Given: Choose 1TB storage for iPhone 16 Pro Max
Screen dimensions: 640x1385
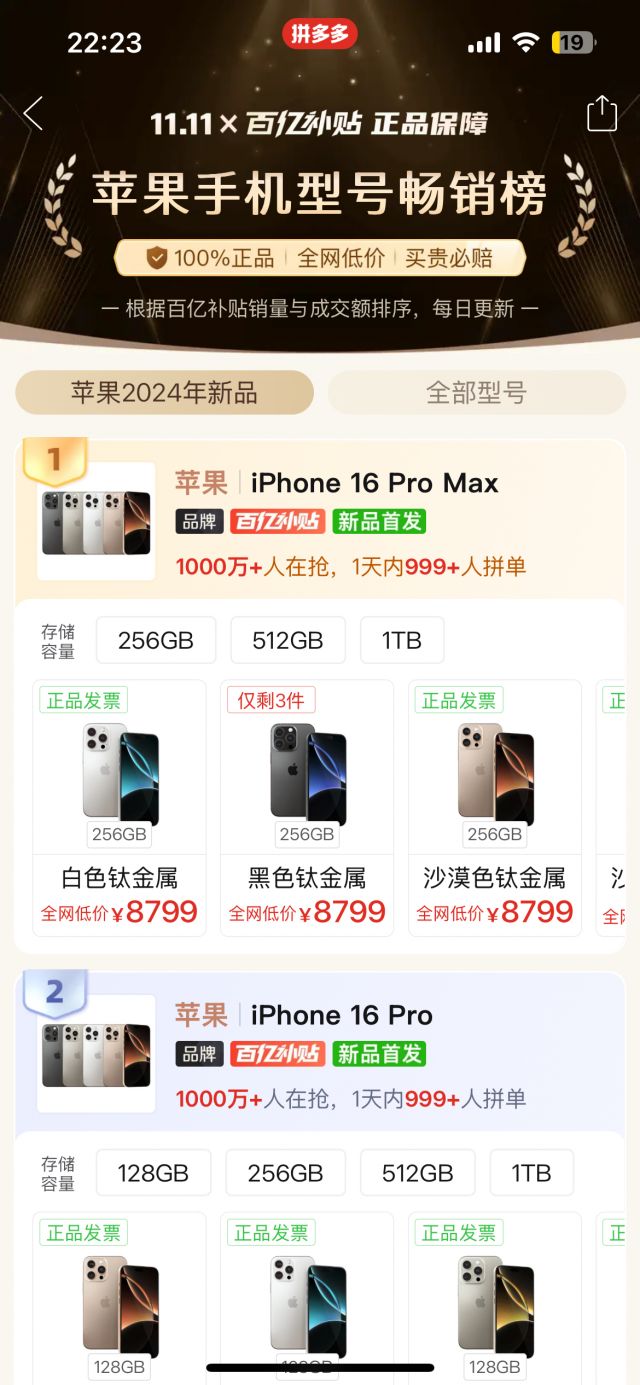Looking at the screenshot, I should pos(402,640).
